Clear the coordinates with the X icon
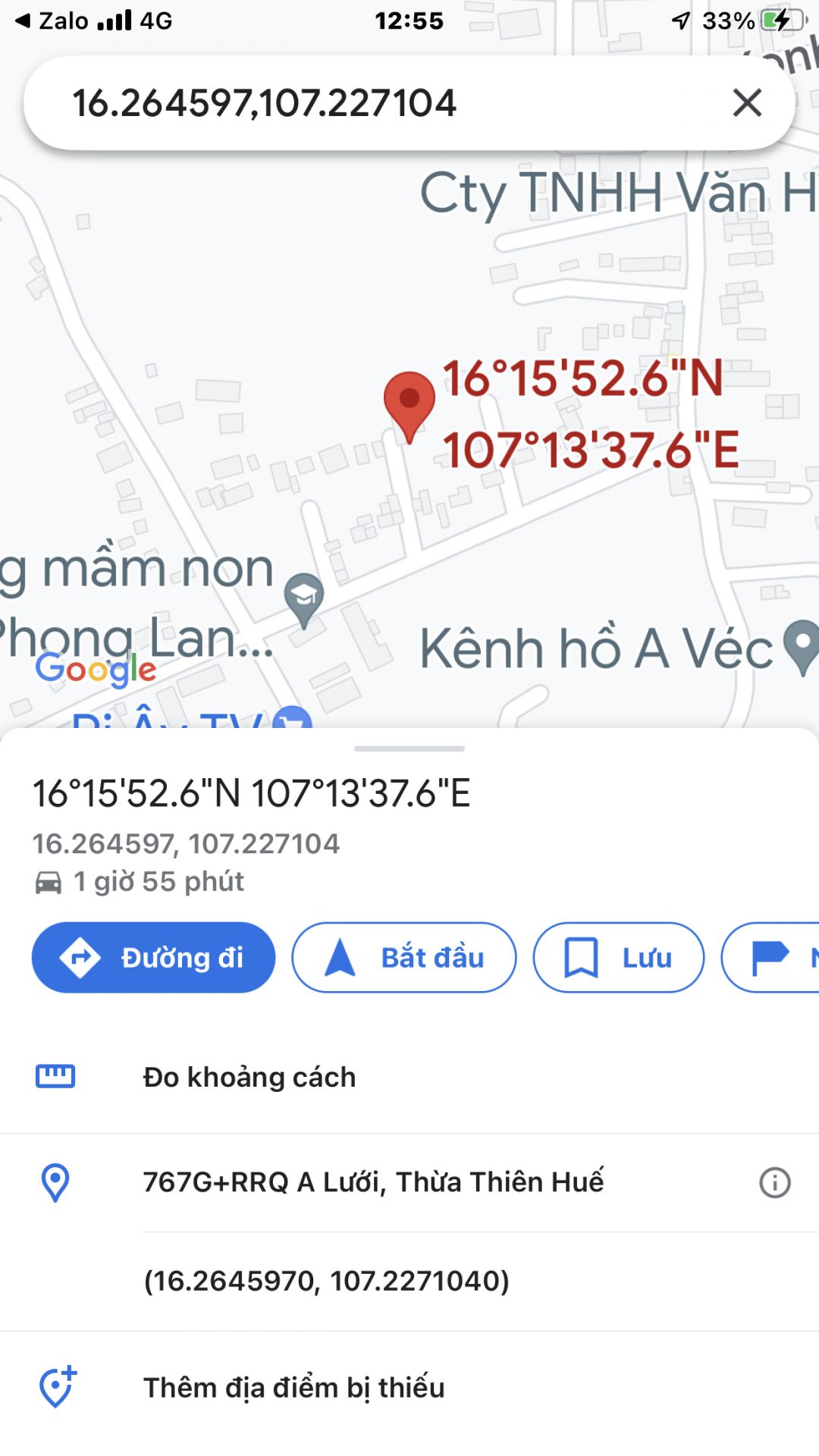 [747, 102]
